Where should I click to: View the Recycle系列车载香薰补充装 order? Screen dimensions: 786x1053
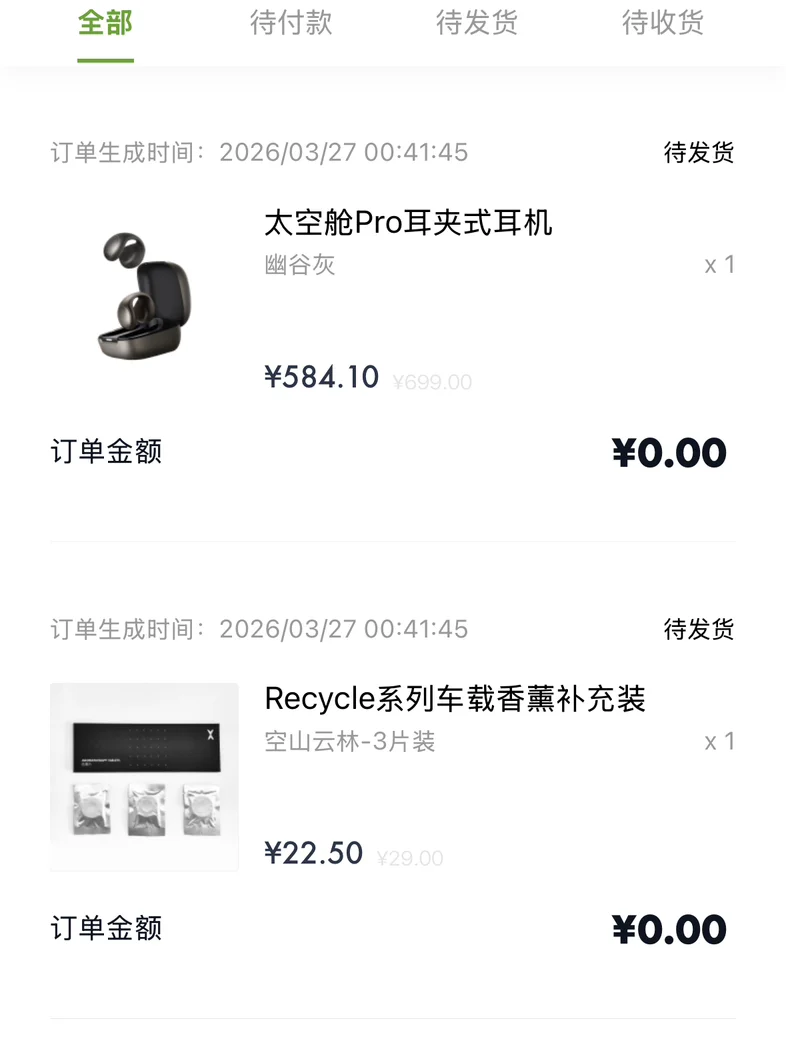pos(455,699)
